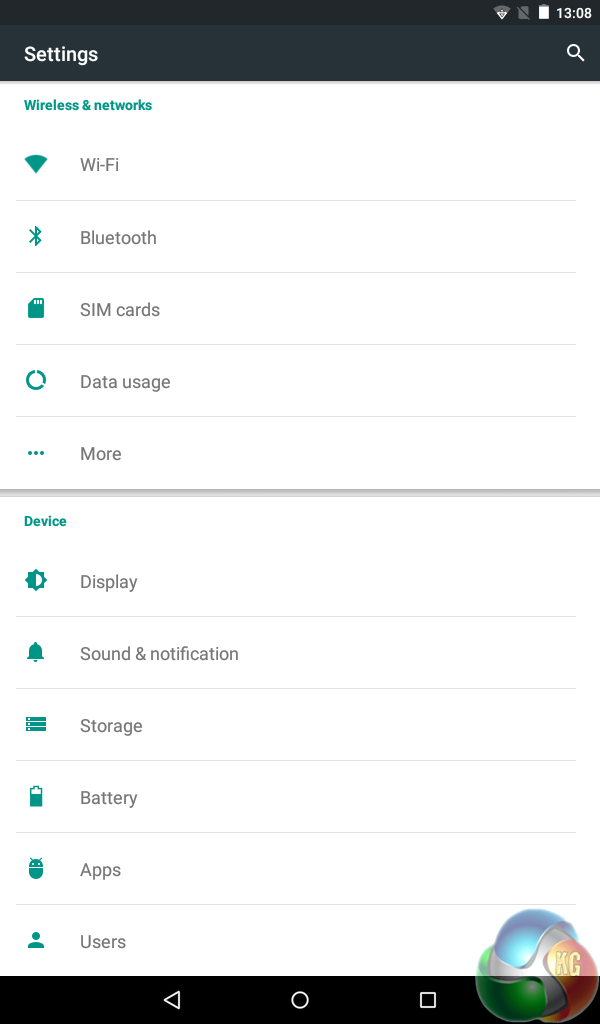Check Battery settings
600x1024 pixels.
tap(108, 798)
